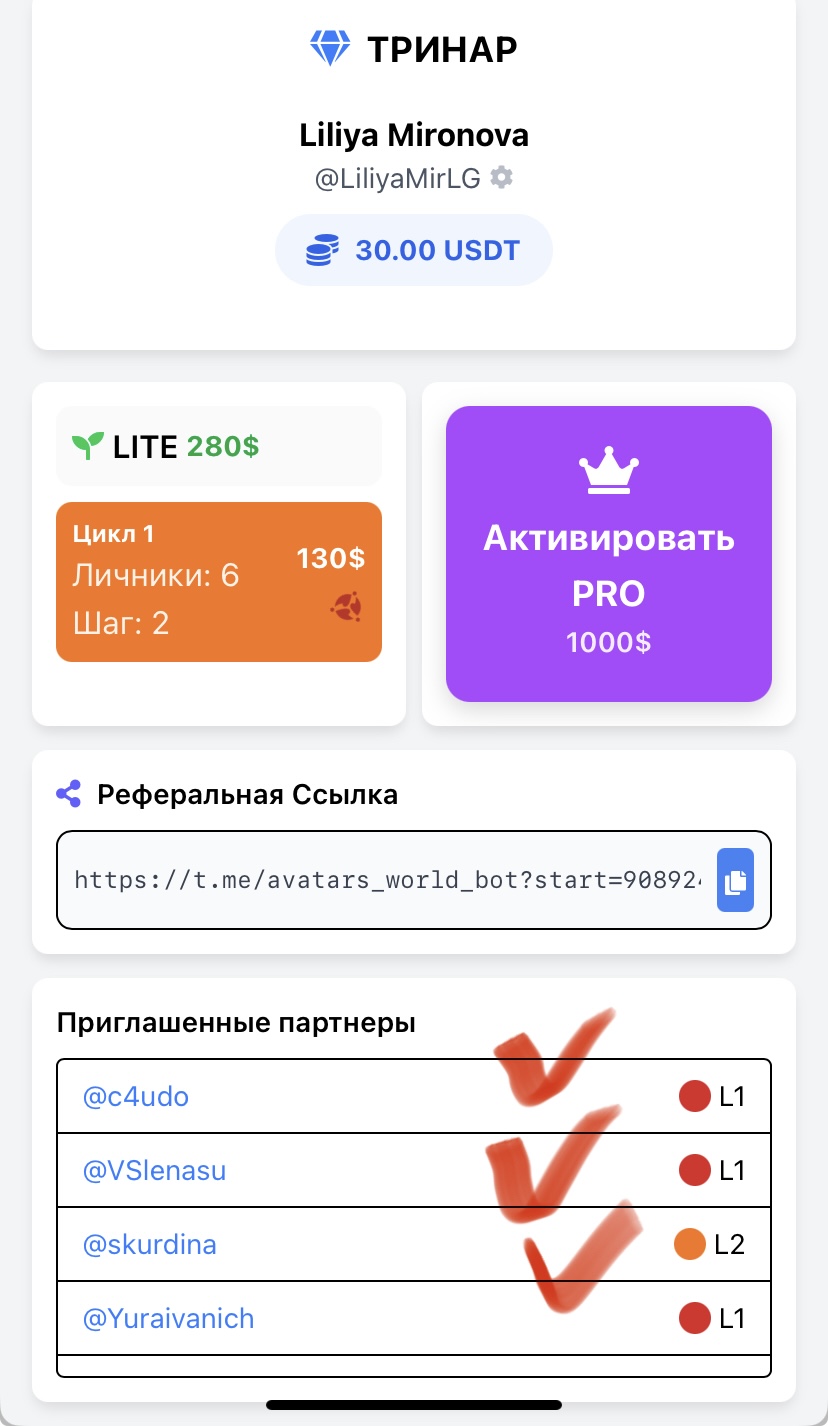828x1426 pixels.
Task: Tap the 30.00 USDT balance chip
Action: 414,250
